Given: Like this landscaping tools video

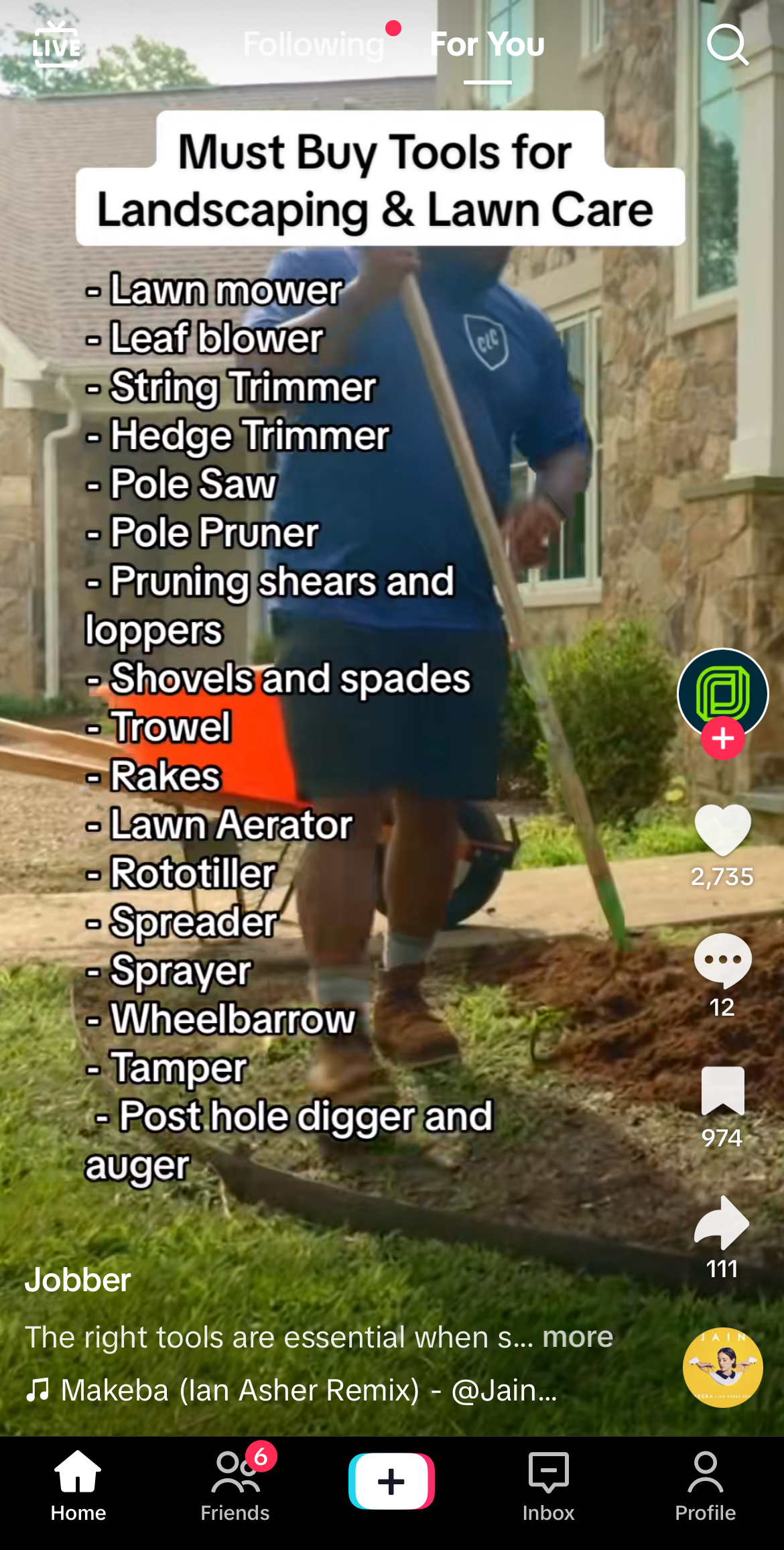Looking at the screenshot, I should 722,830.
